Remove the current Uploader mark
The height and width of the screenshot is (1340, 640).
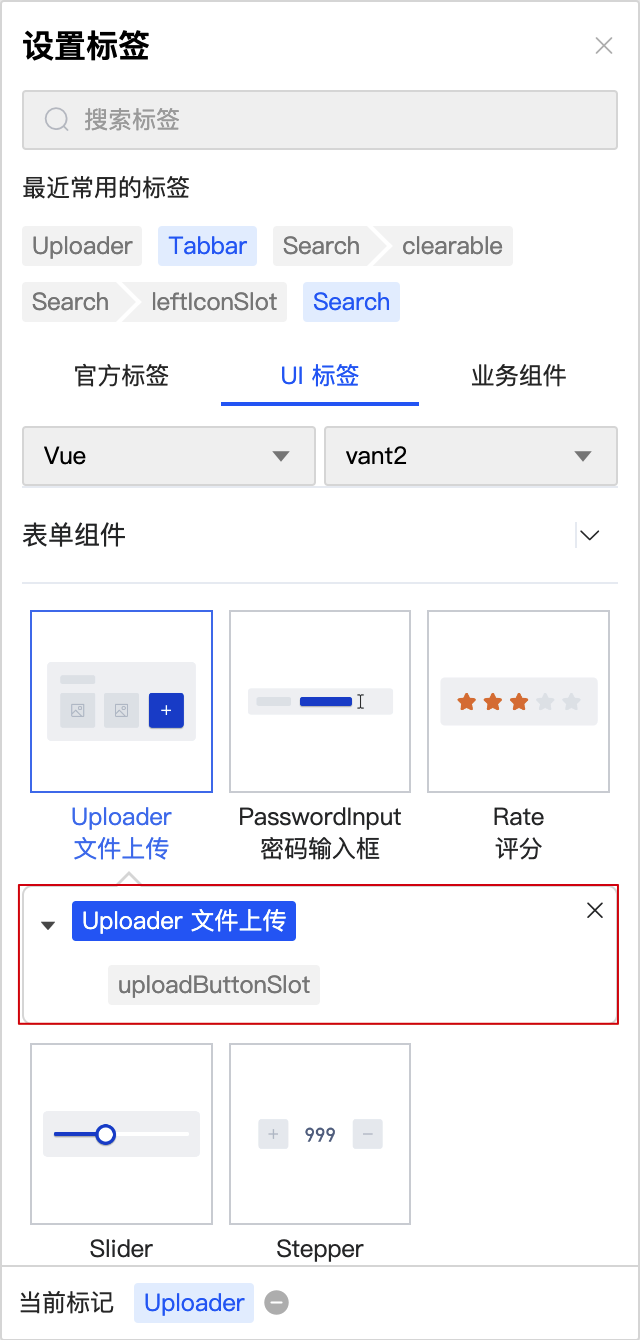pyautogui.click(x=277, y=1303)
